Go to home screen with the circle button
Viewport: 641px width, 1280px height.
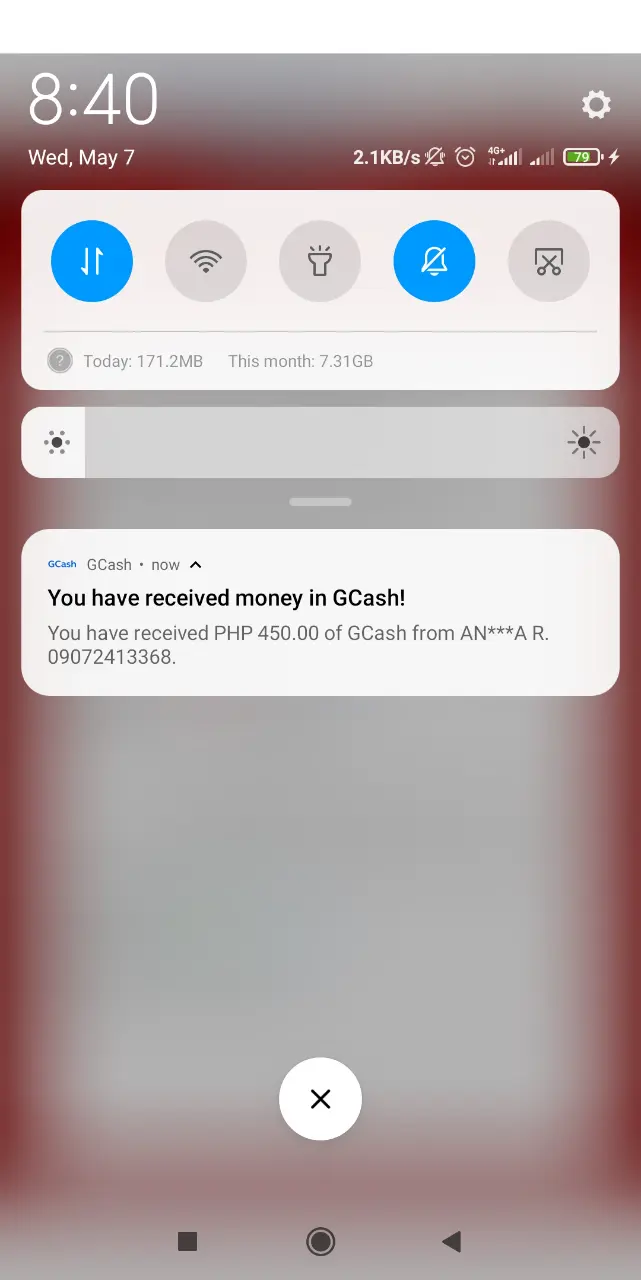[320, 1242]
